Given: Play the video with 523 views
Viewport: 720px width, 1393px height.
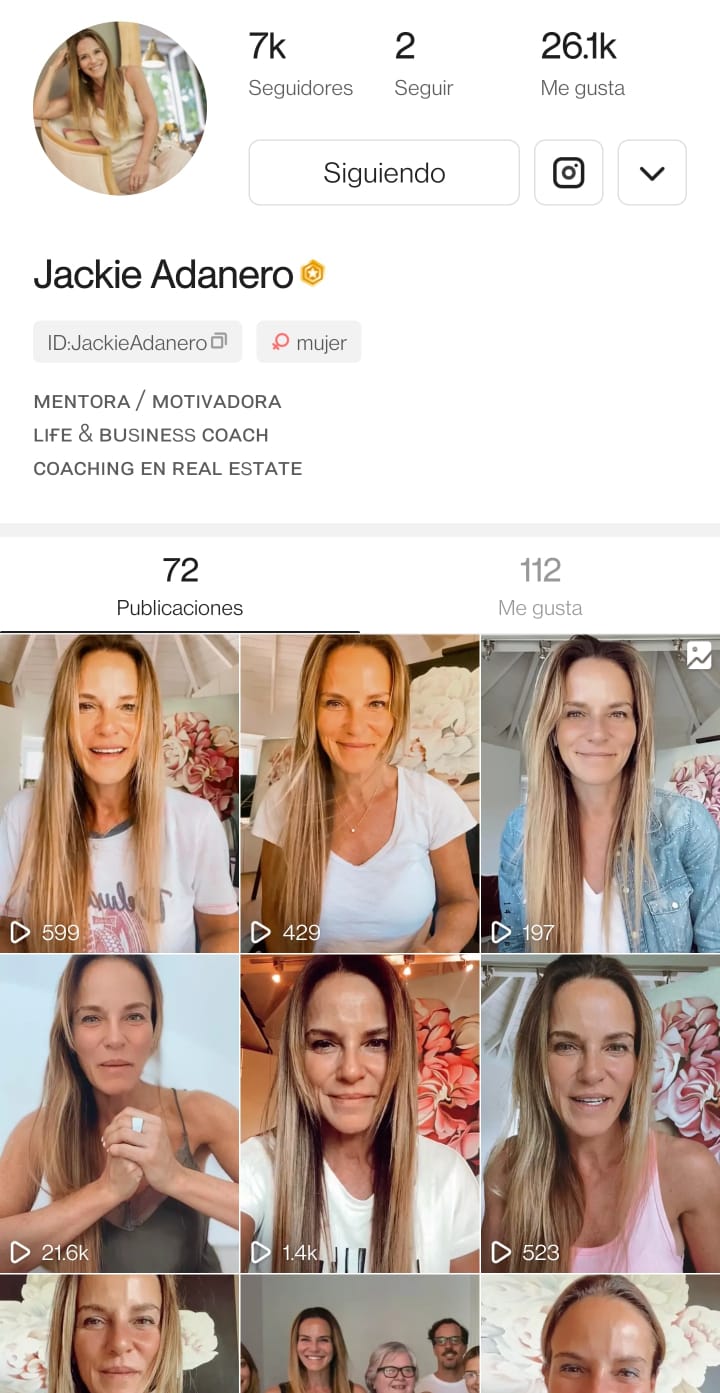Looking at the screenshot, I should (x=600, y=1113).
